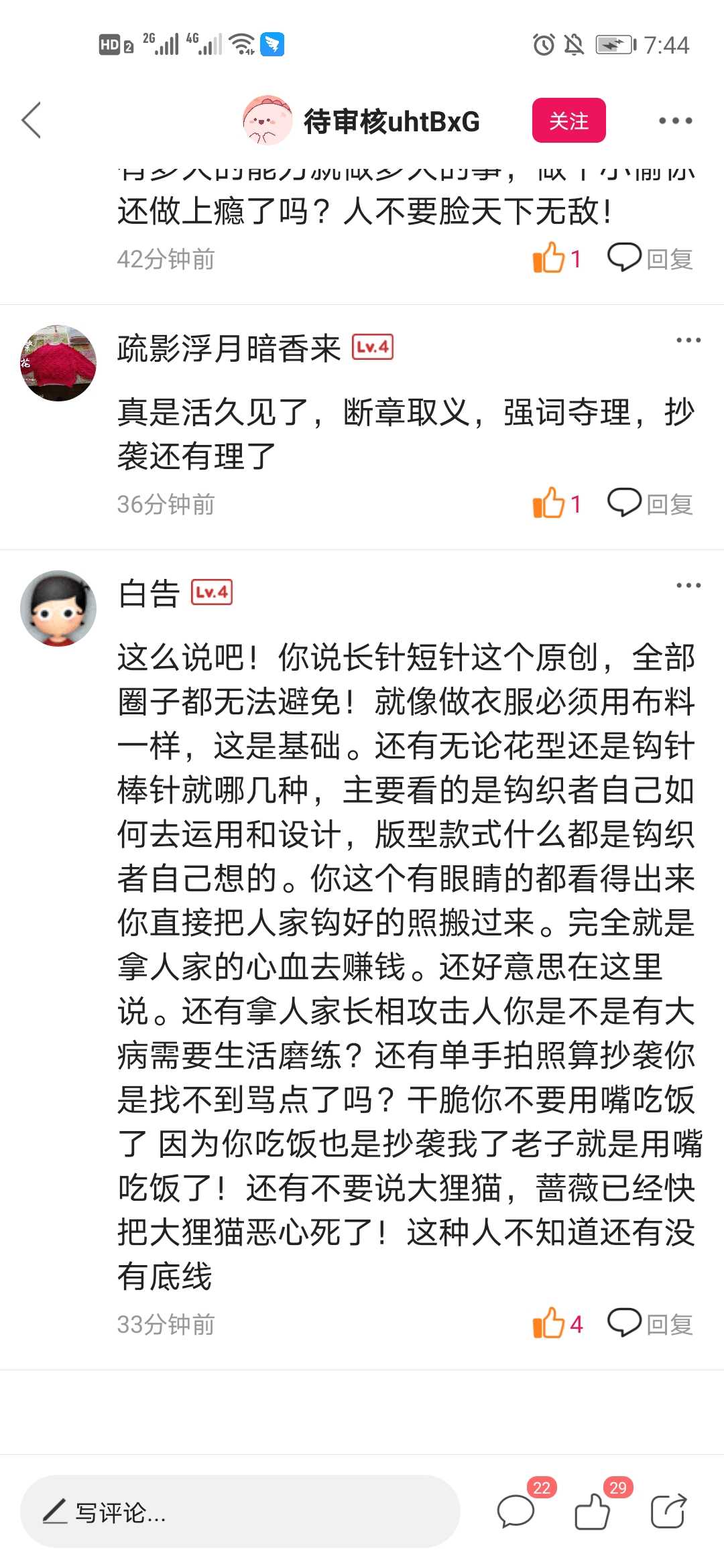Image resolution: width=724 pixels, height=1568 pixels.
Task: Go back using the top-left arrow
Action: pos(32,121)
